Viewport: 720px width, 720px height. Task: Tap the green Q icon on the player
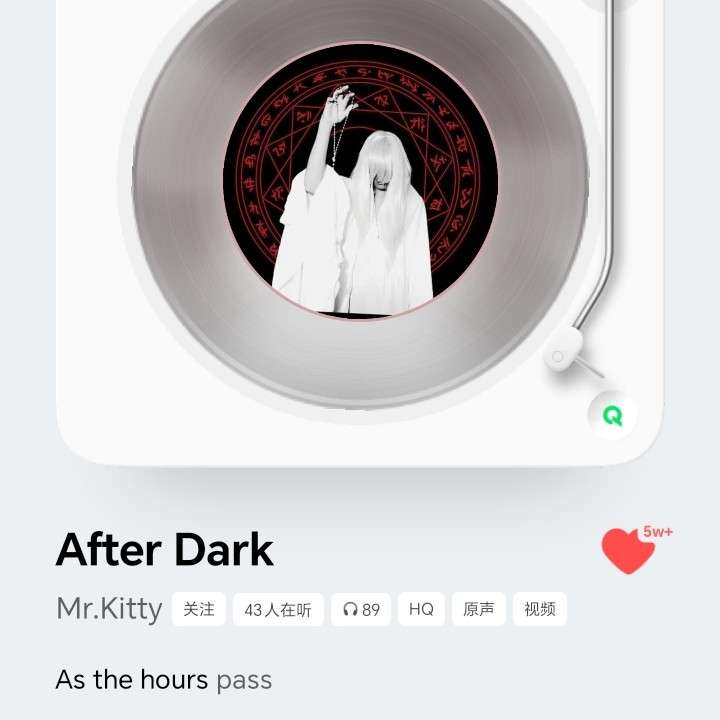612,415
